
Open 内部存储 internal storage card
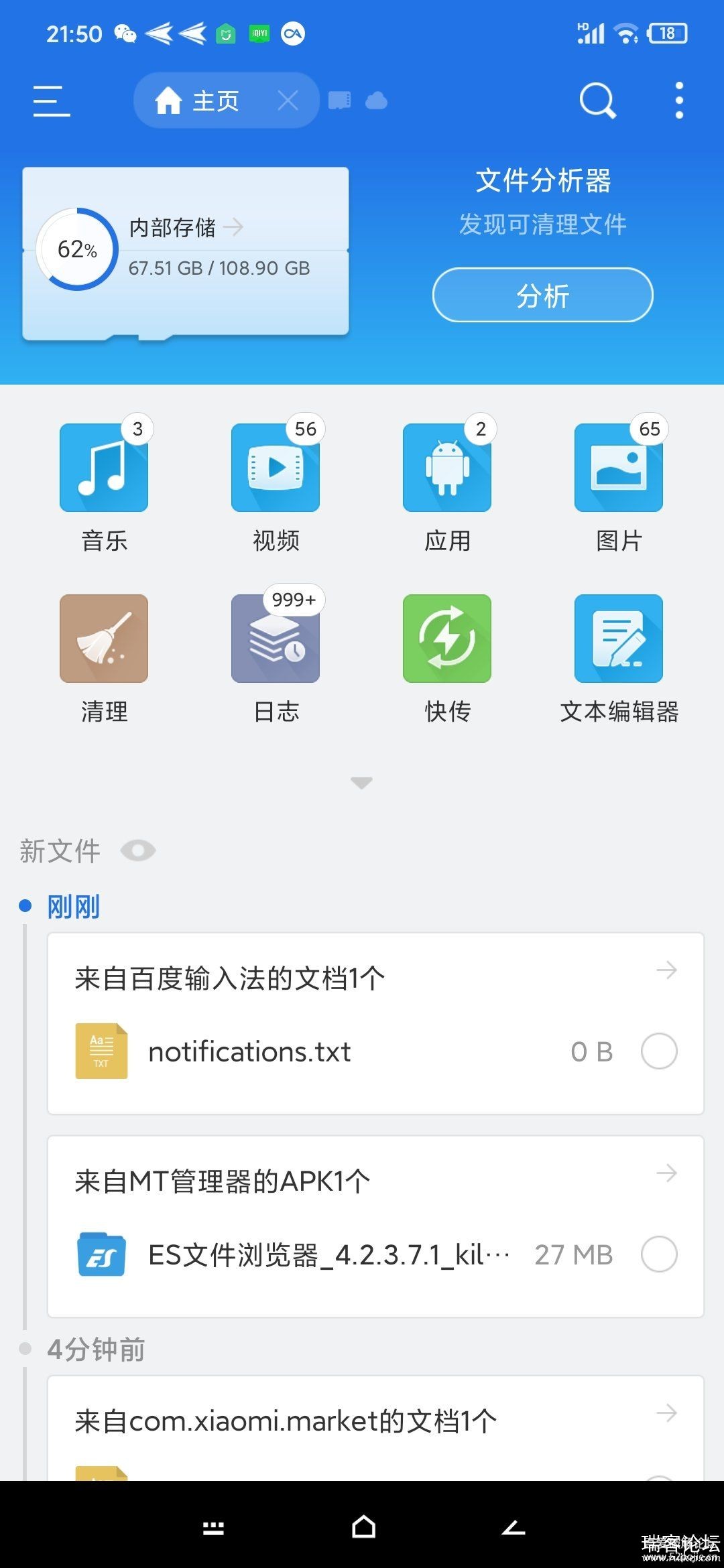coord(186,249)
